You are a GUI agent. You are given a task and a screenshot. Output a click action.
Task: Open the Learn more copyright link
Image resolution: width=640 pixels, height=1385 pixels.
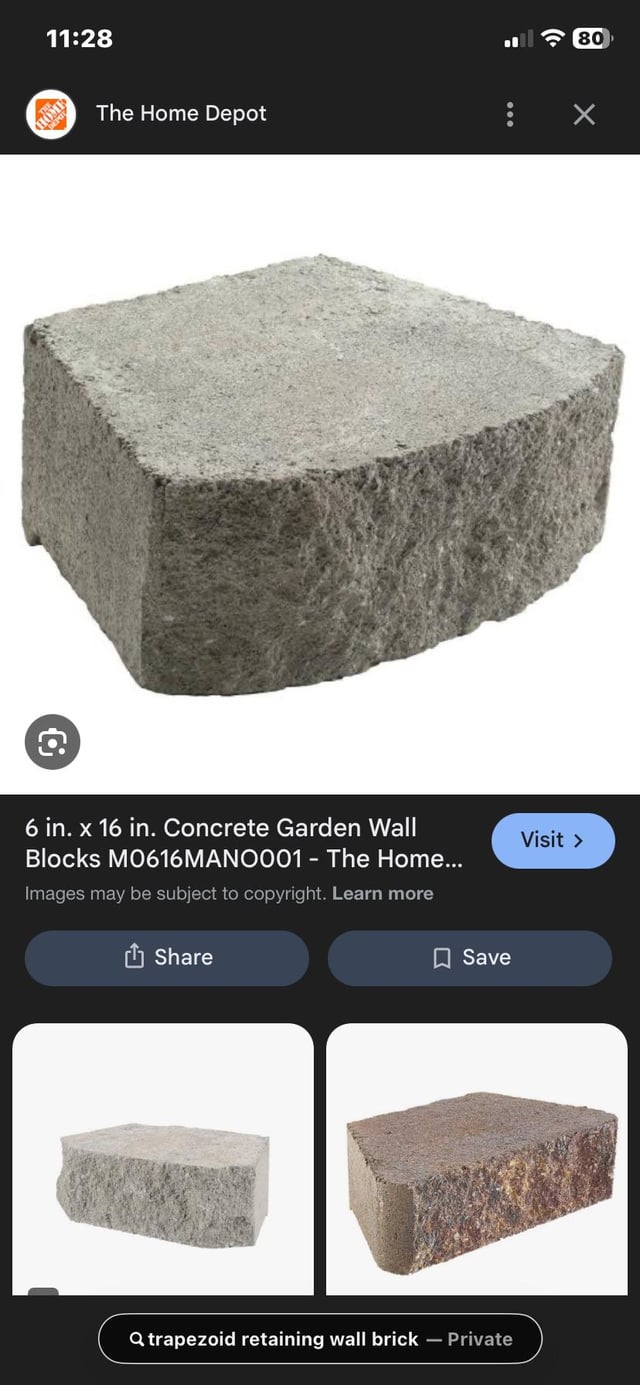(382, 894)
